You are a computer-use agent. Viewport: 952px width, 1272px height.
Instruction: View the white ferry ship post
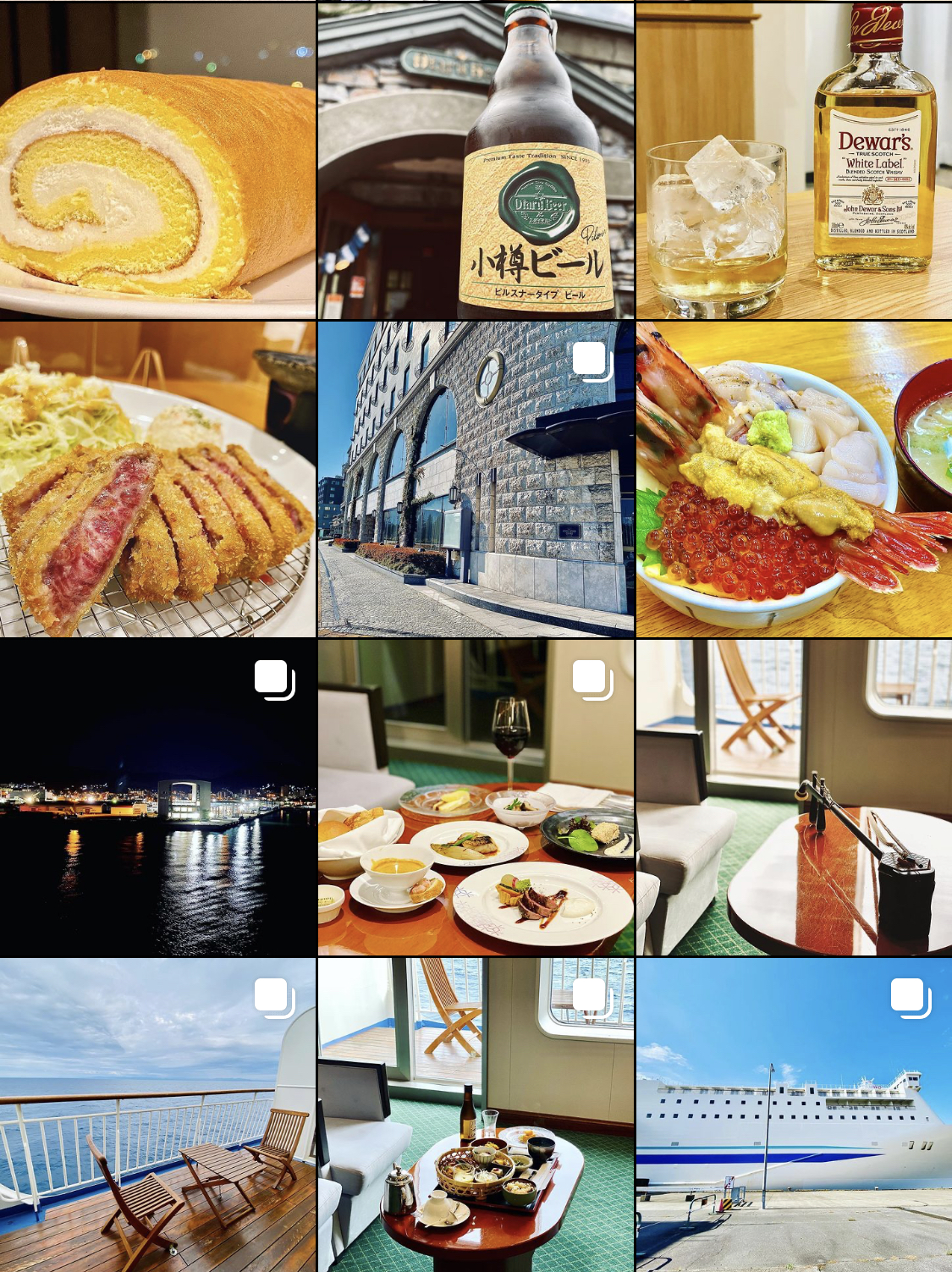coord(794,1115)
